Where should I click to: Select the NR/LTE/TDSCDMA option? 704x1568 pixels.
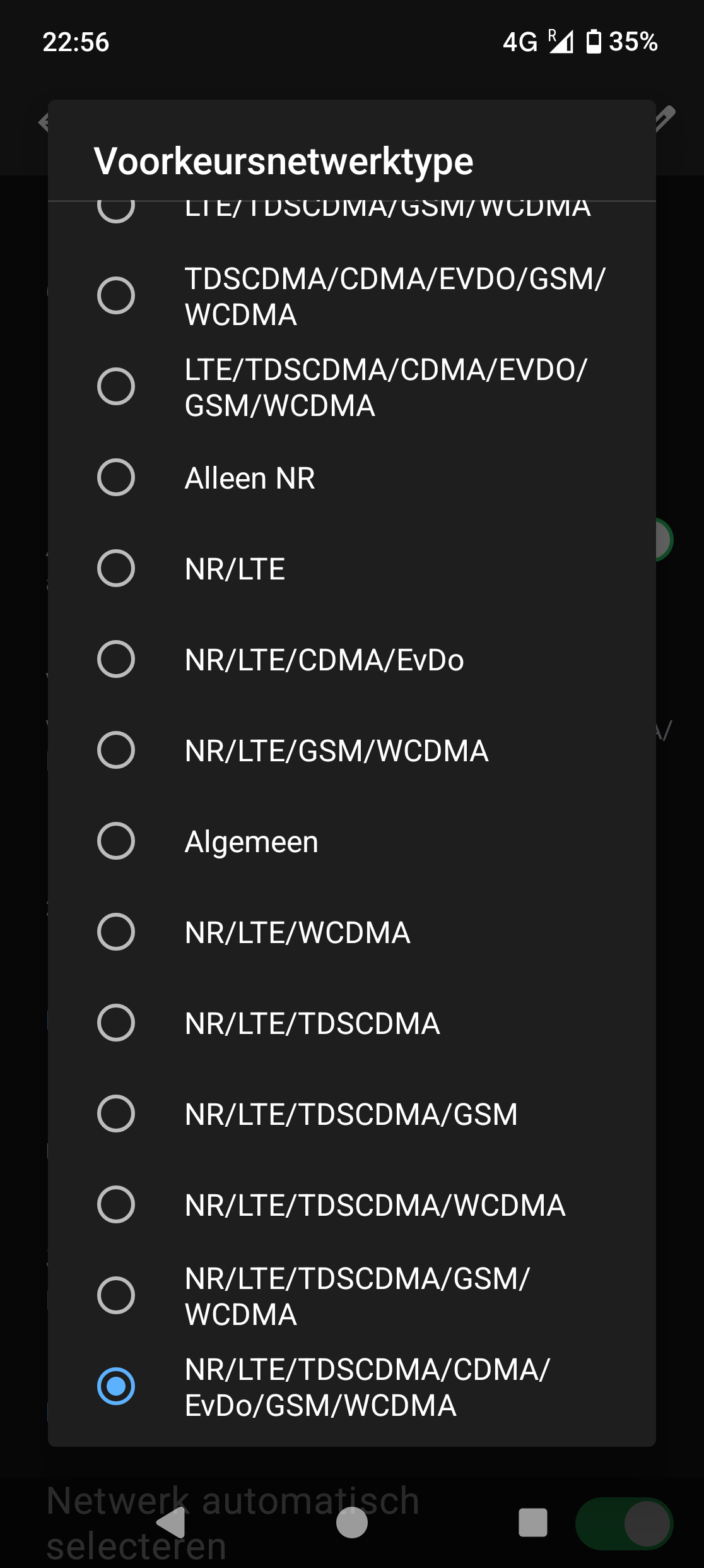click(x=352, y=1023)
